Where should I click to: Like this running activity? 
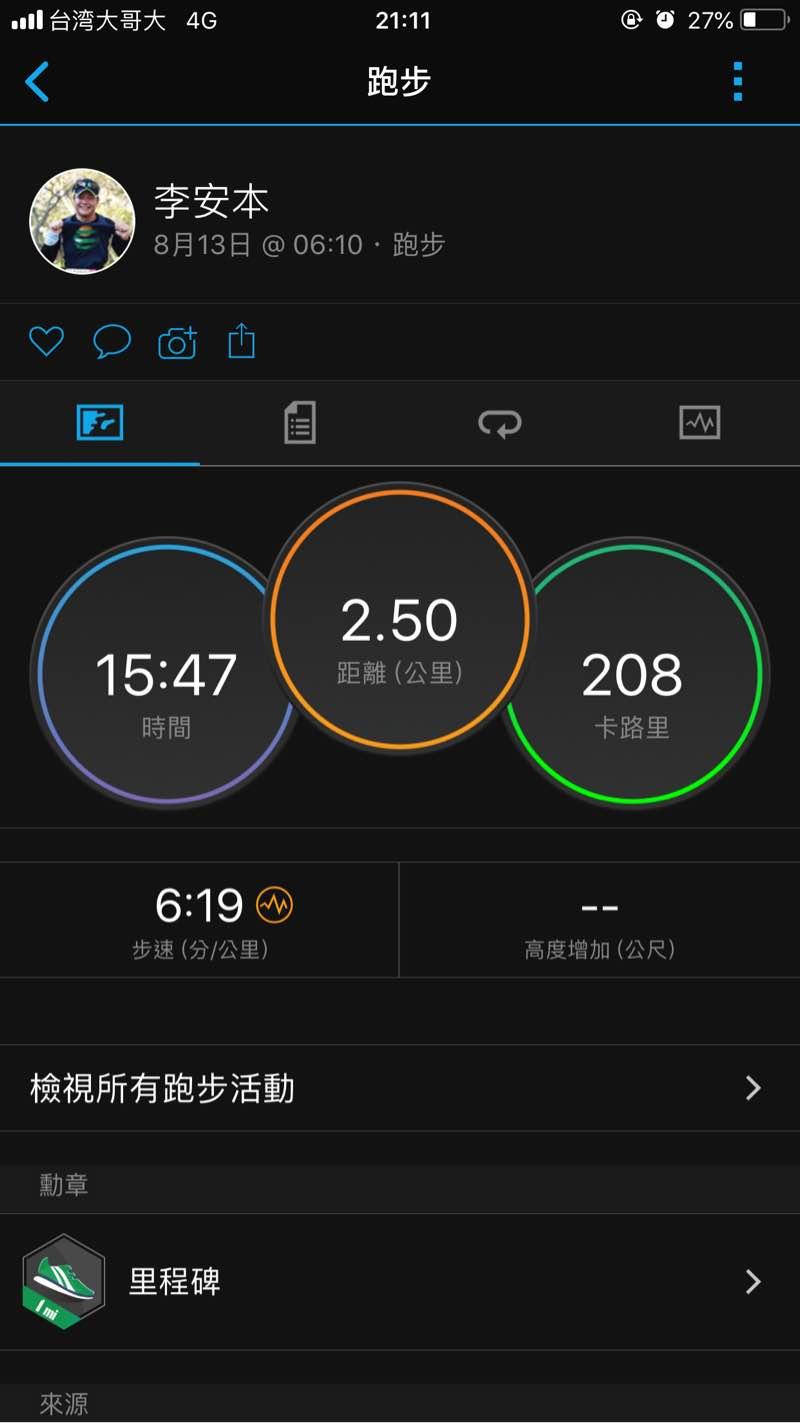(x=46, y=342)
